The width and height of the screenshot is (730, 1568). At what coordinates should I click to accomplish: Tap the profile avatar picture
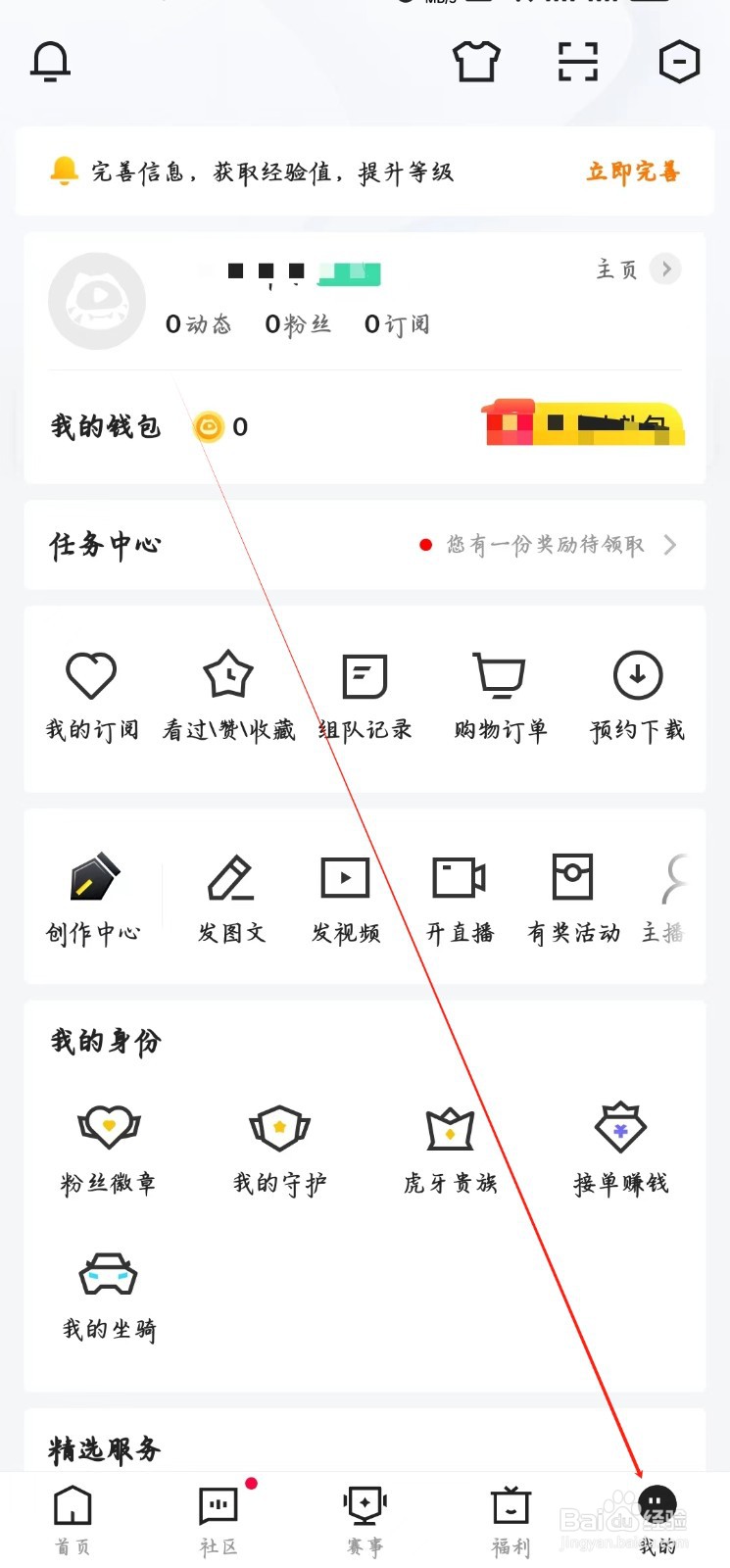[x=96, y=301]
